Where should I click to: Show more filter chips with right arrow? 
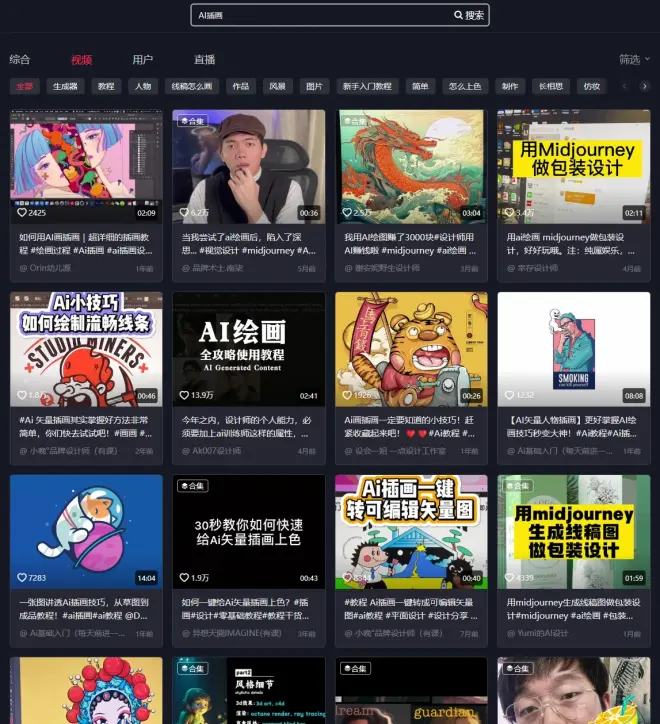coord(644,87)
